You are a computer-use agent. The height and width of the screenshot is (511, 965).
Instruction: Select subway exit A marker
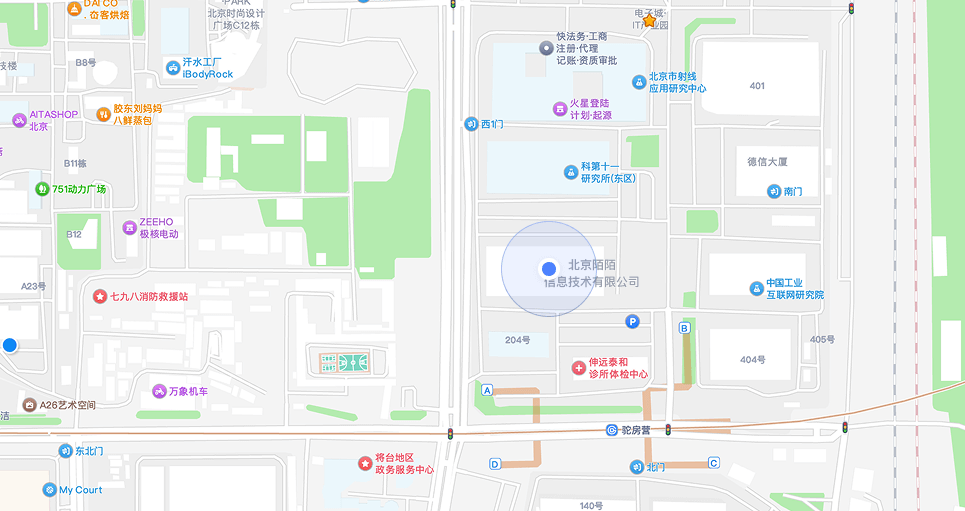pyautogui.click(x=487, y=390)
